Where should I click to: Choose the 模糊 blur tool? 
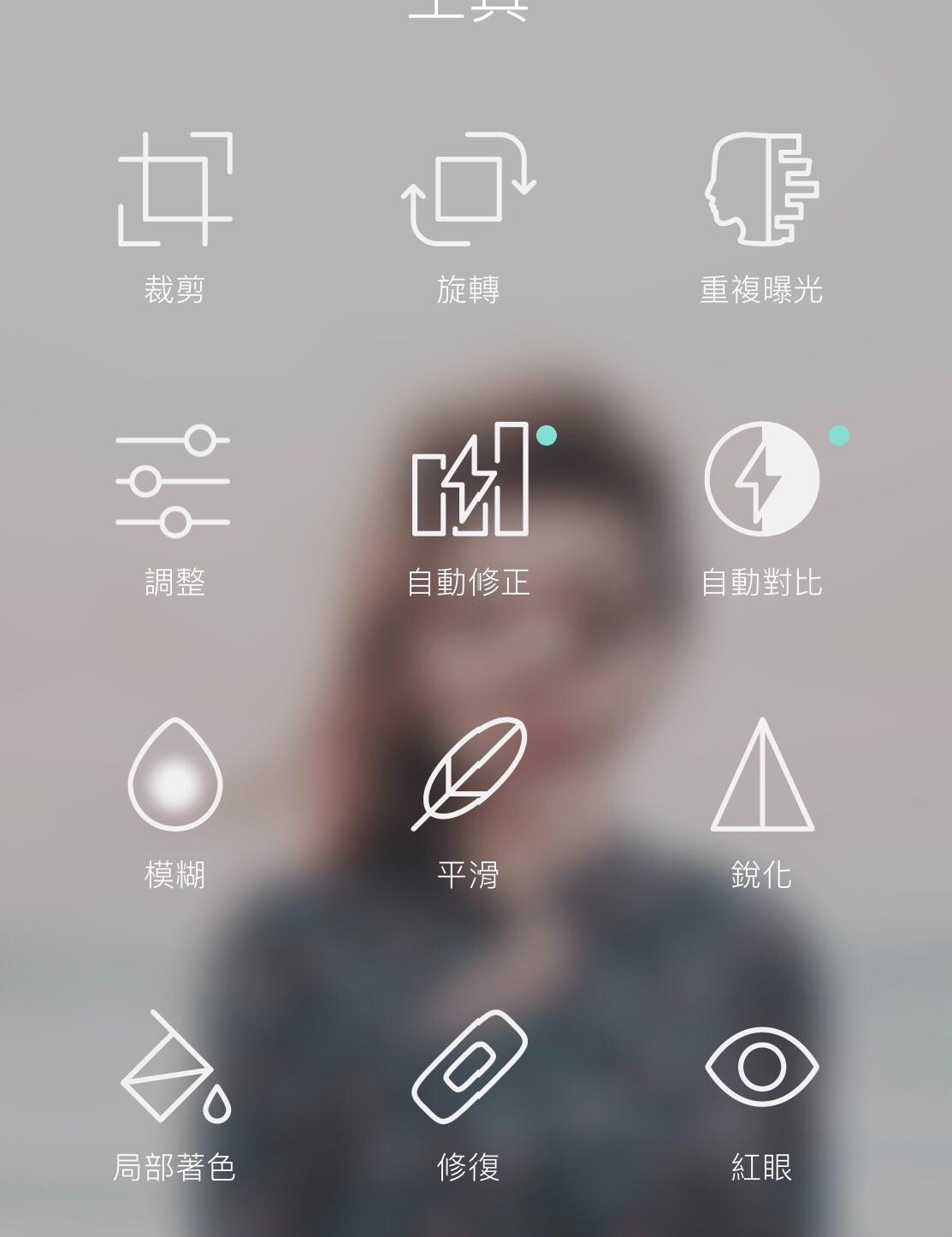174,775
